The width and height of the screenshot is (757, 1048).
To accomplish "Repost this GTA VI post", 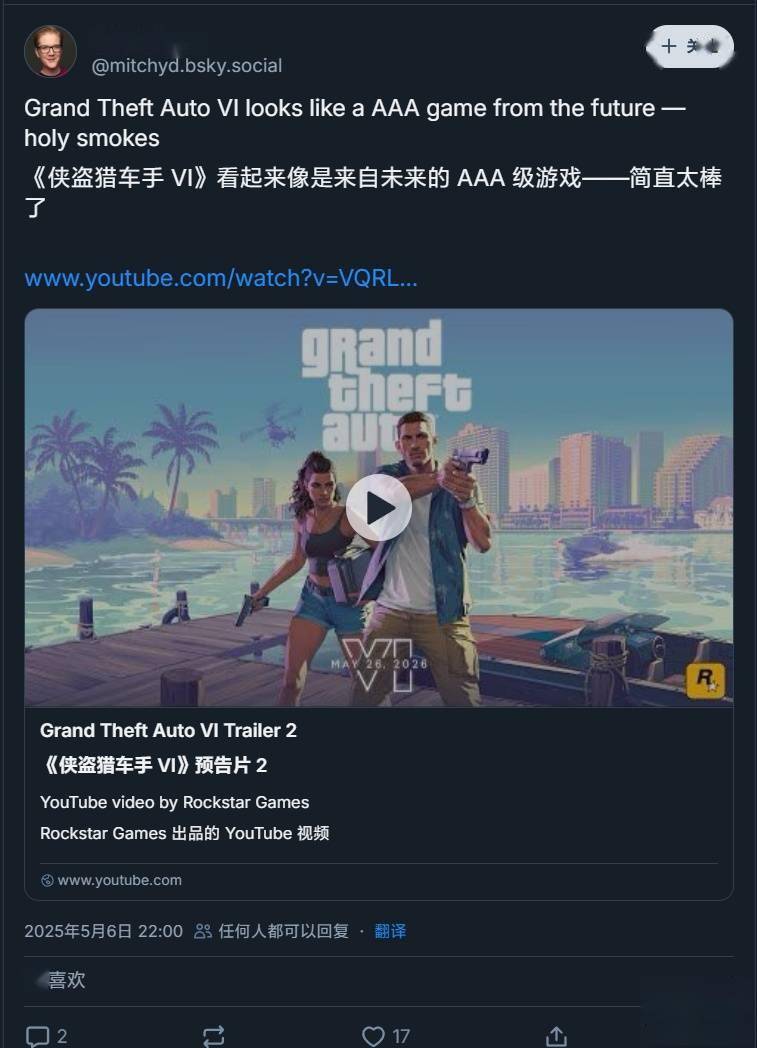I will point(213,1035).
